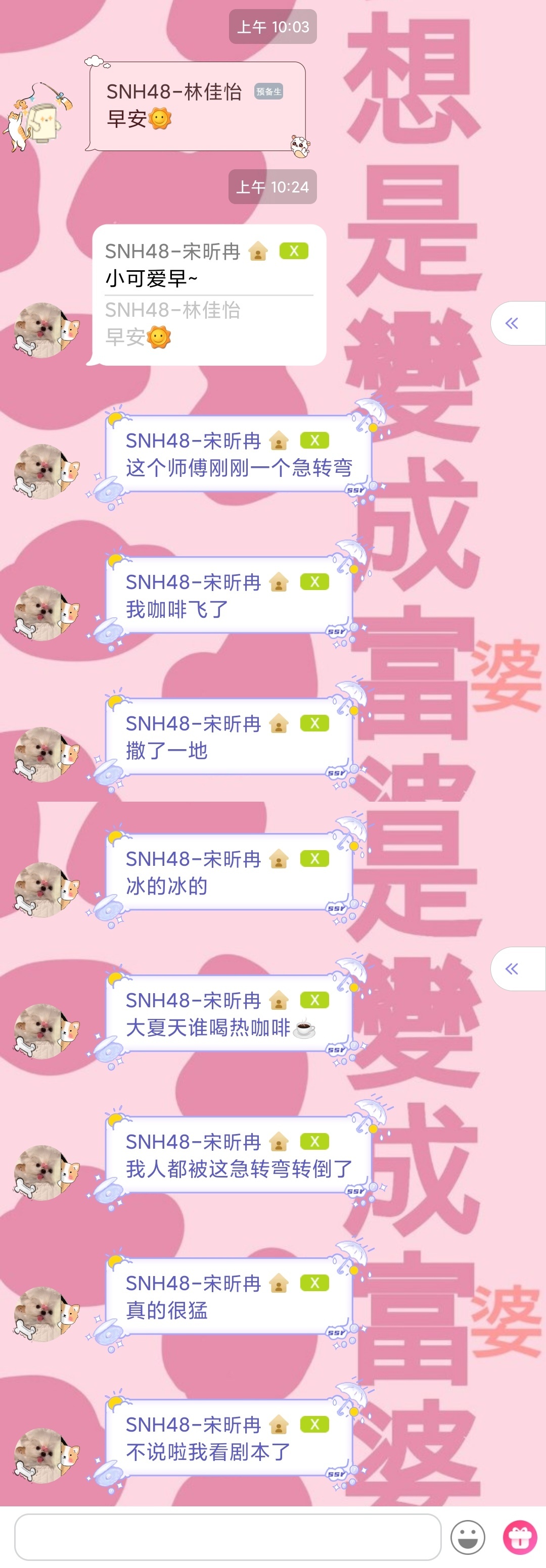546x1568 pixels.
Task: Open the pink gift icon
Action: [519, 1538]
